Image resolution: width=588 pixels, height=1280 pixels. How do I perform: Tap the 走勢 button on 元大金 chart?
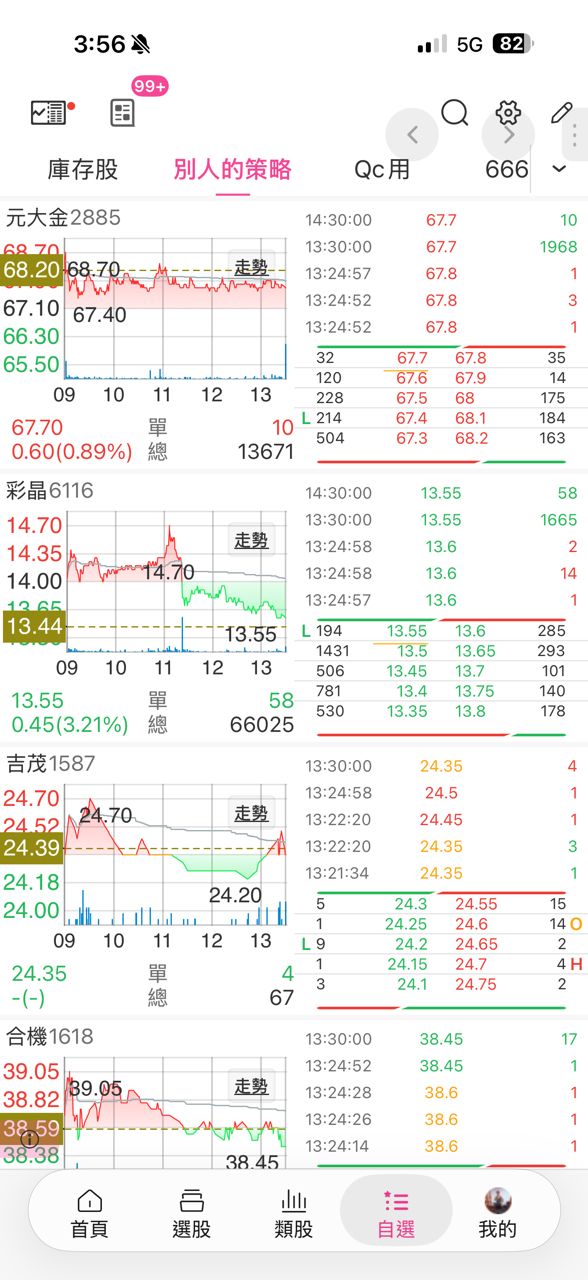(251, 267)
